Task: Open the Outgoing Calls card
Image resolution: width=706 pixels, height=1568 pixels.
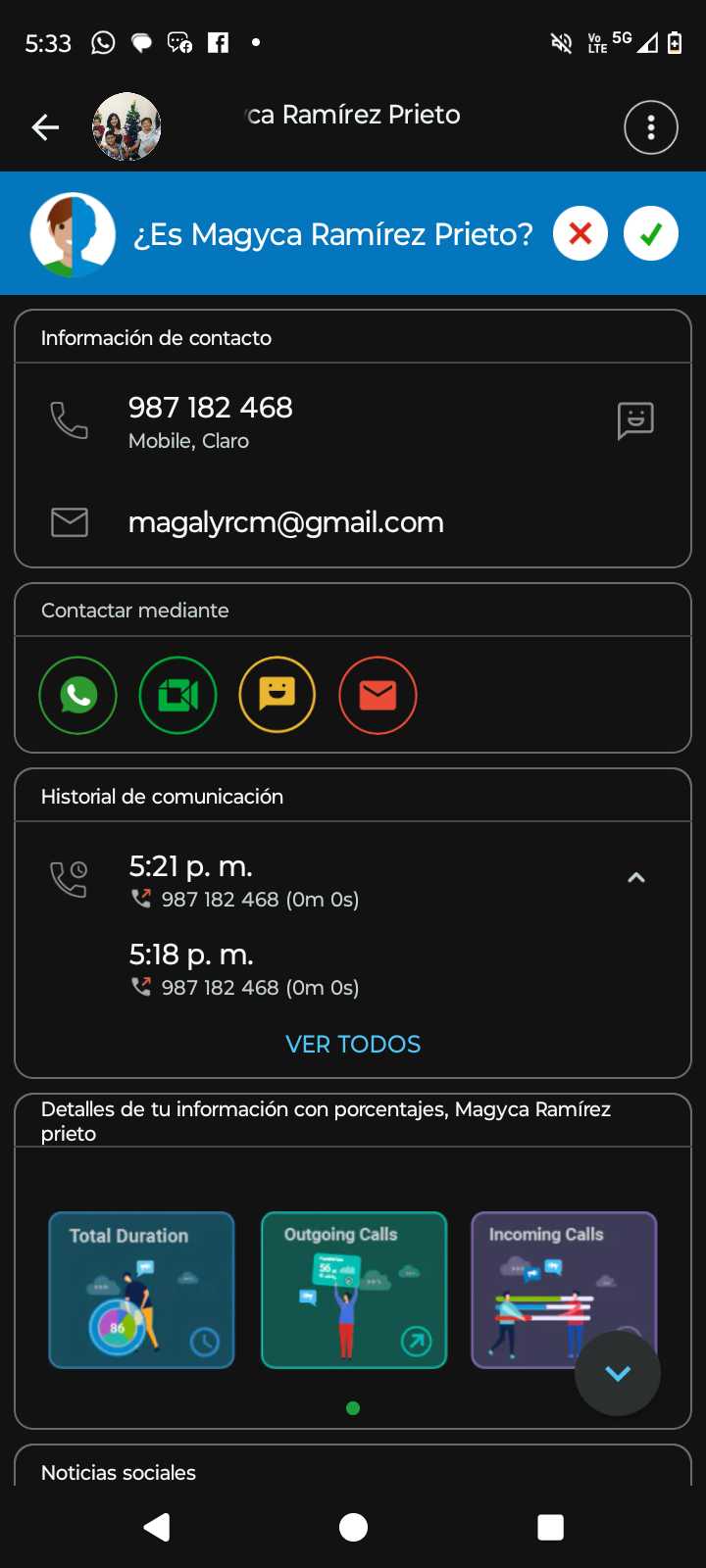Action: [354, 1290]
